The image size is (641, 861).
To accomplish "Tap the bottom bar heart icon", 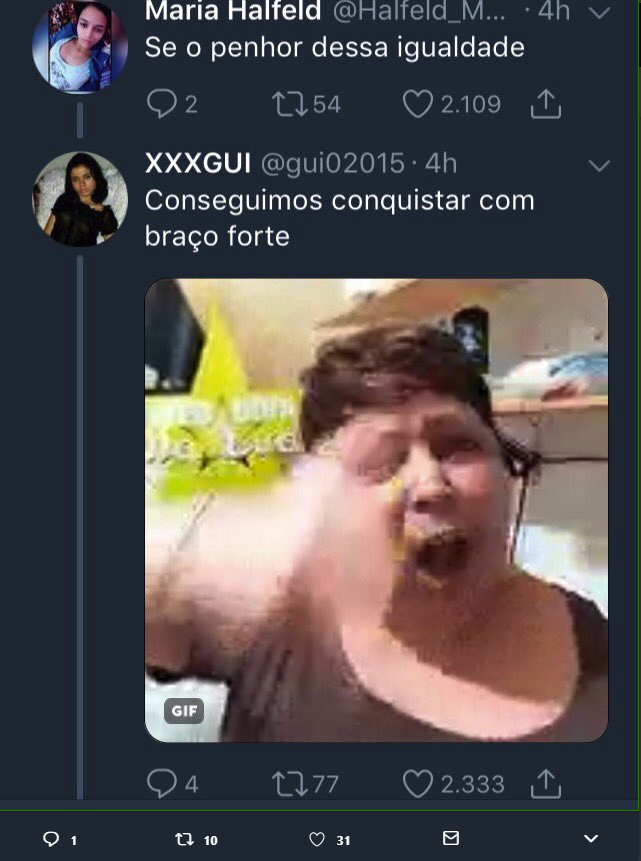I will click(x=317, y=839).
